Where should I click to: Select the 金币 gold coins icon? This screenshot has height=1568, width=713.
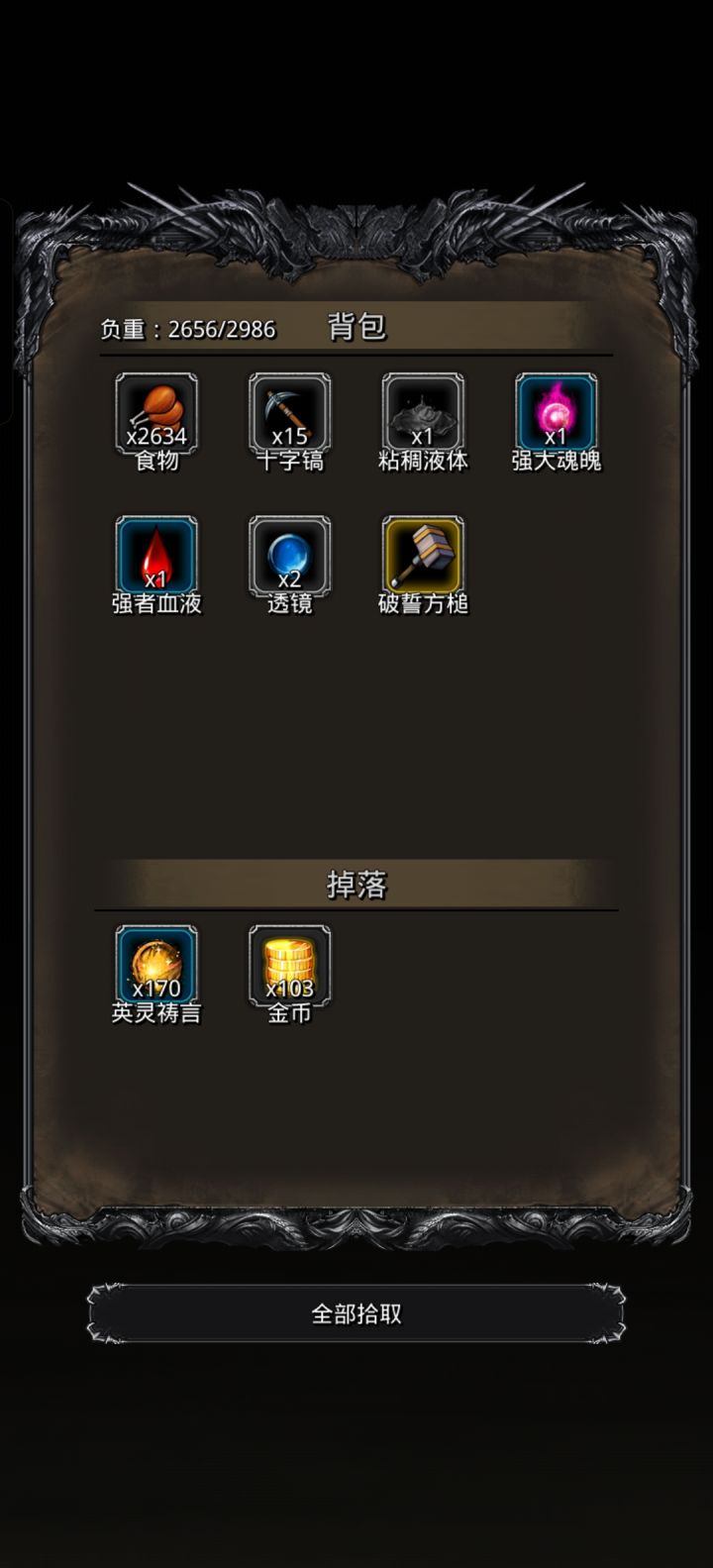[x=289, y=961]
